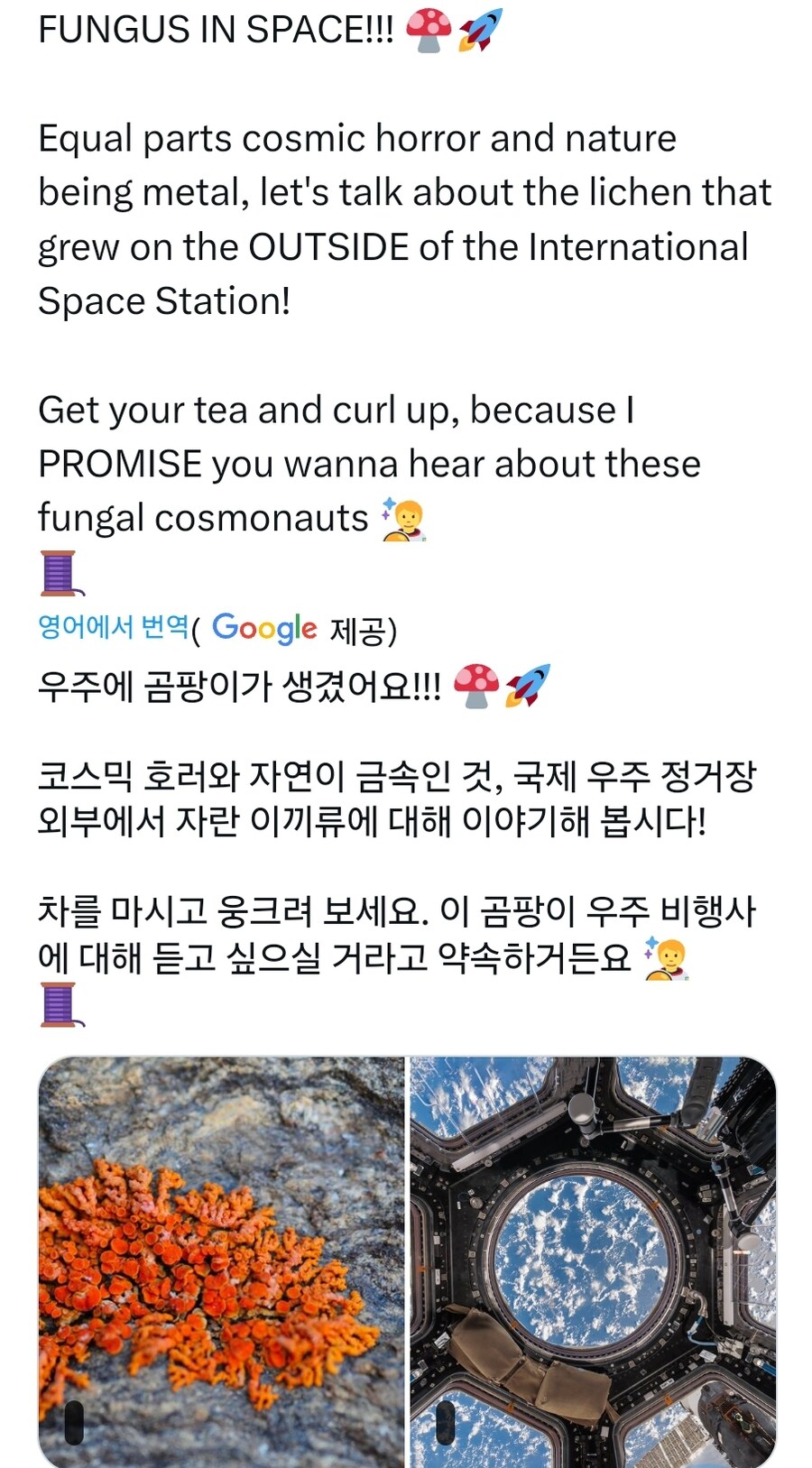Screen dimensions: 812x1468
Task: Click the saluting face emoji after "fungal cosmonauts"
Action: (x=404, y=517)
